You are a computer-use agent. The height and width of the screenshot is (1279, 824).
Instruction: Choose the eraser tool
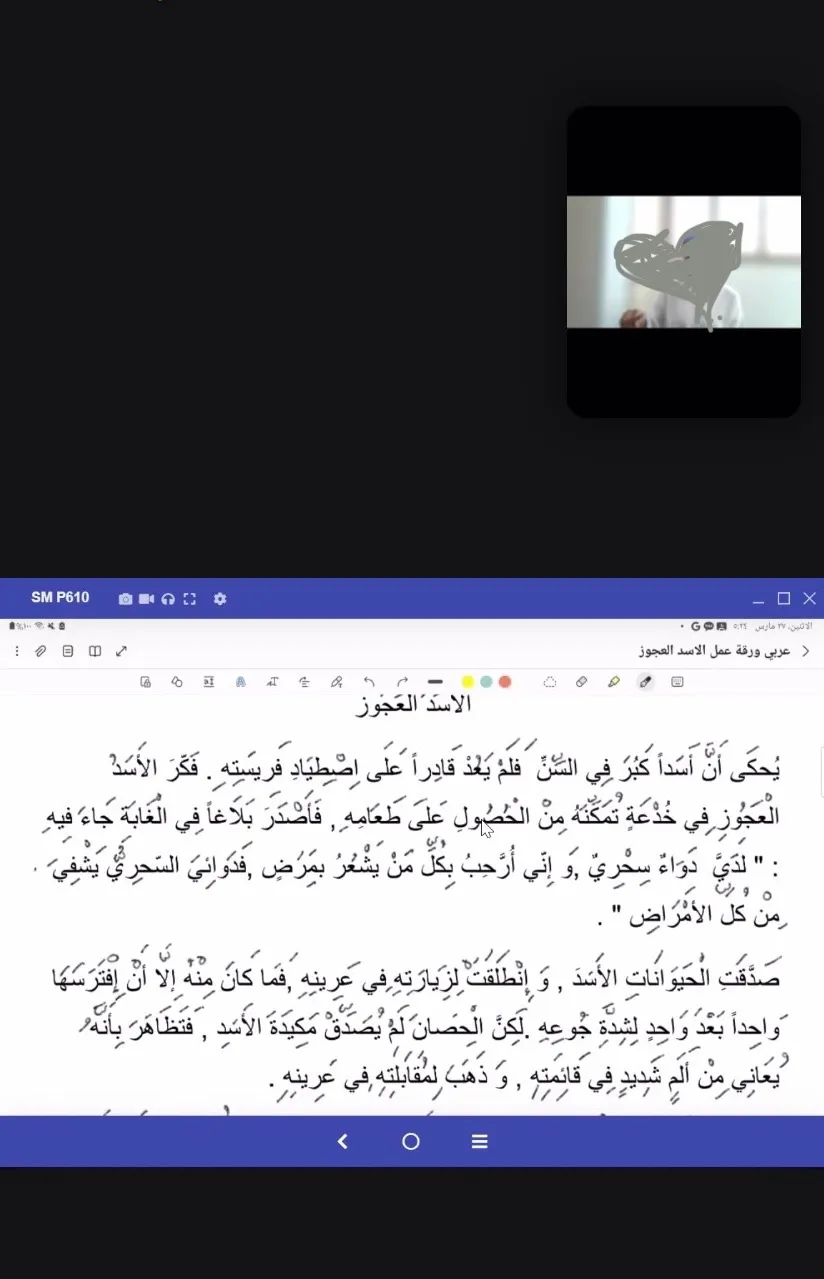pos(581,682)
